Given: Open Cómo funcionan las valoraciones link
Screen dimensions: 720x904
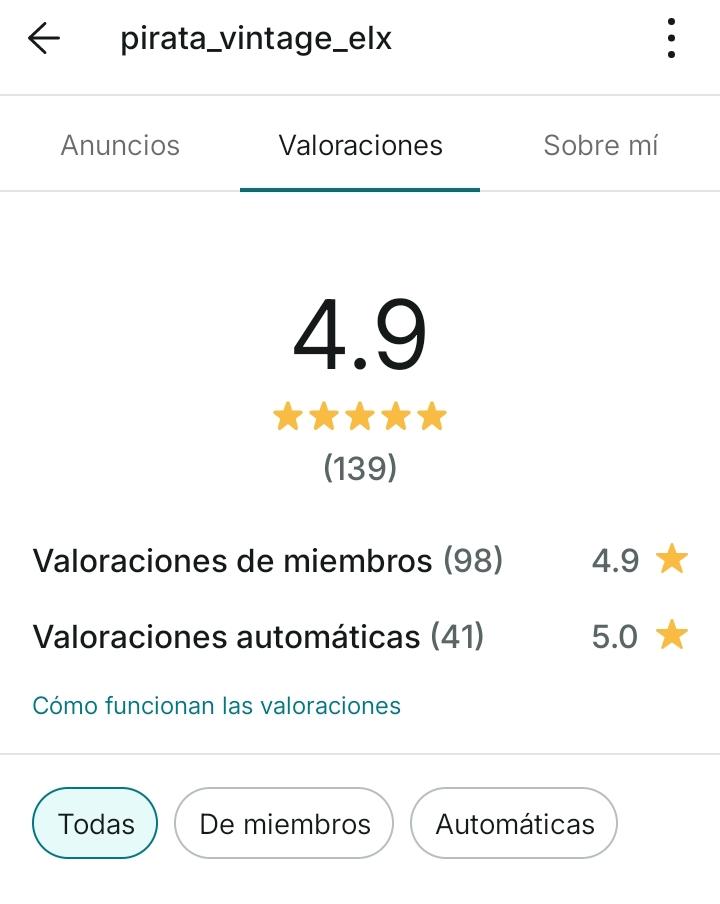Looking at the screenshot, I should point(216,706).
